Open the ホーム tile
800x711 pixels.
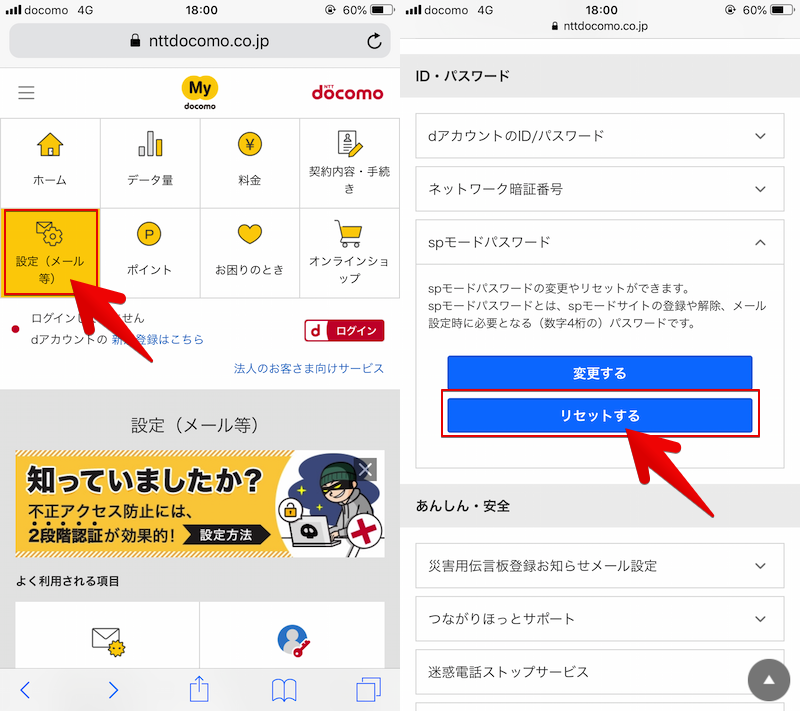50,160
